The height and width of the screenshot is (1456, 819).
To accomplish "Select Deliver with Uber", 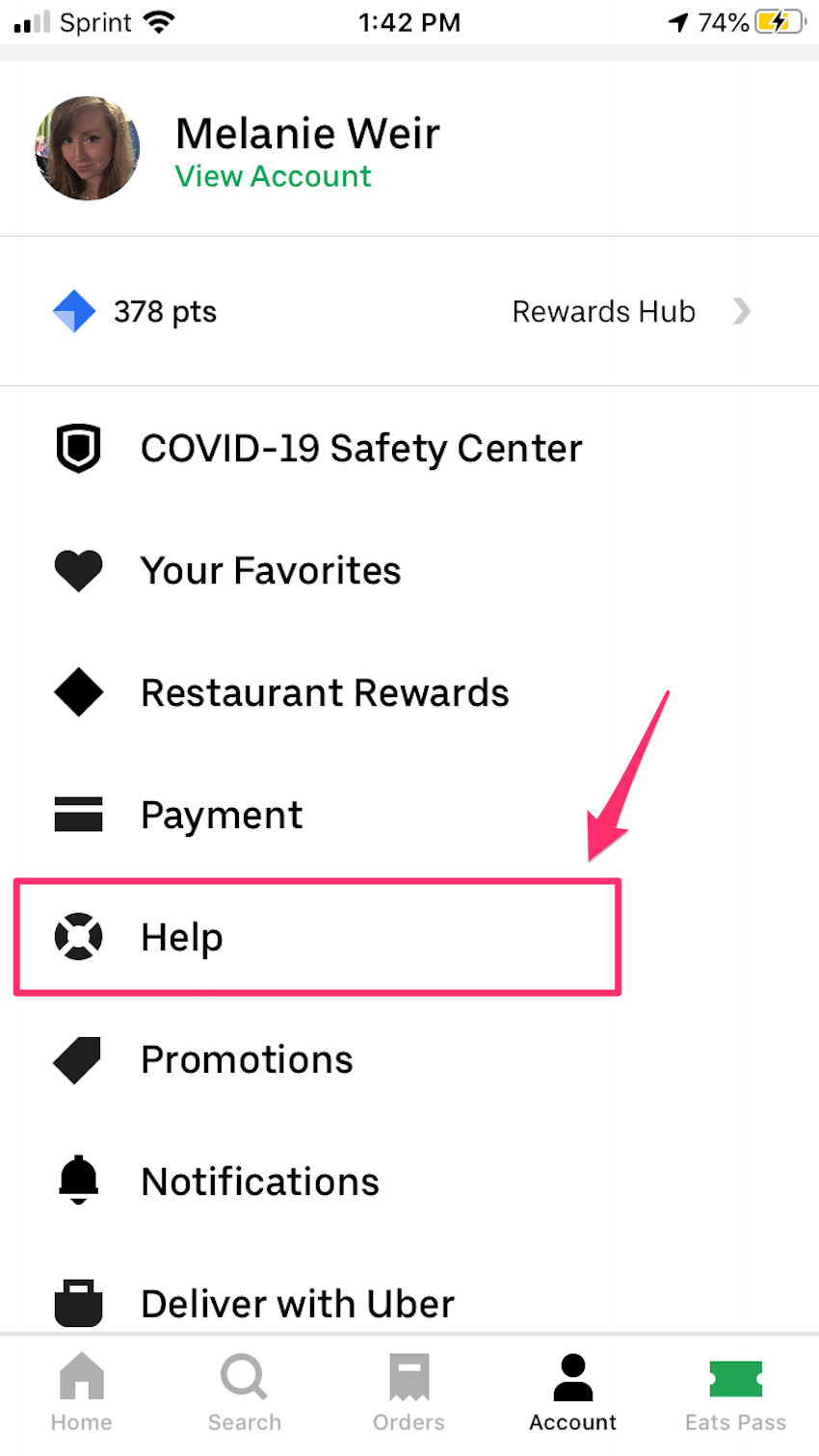I will coord(297,1304).
